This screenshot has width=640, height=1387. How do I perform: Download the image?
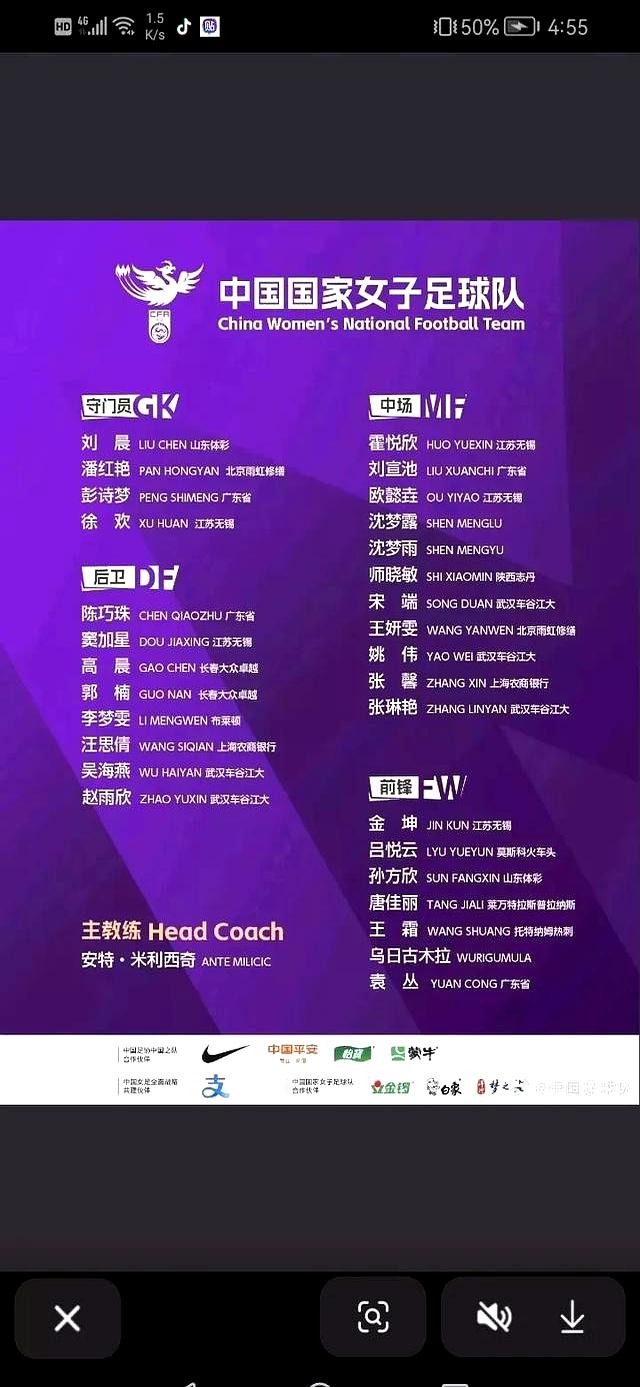(x=572, y=1318)
